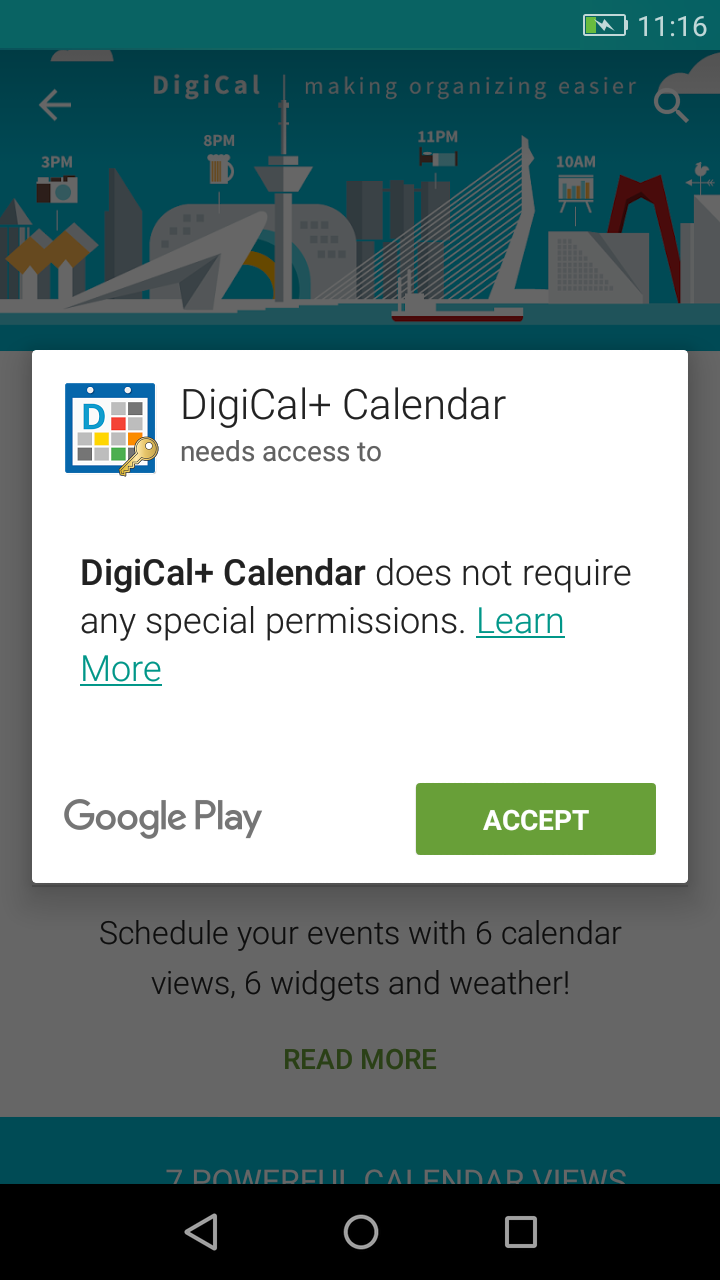Tap READ MORE under the description
Screen dimensions: 720x1280
point(360,1059)
